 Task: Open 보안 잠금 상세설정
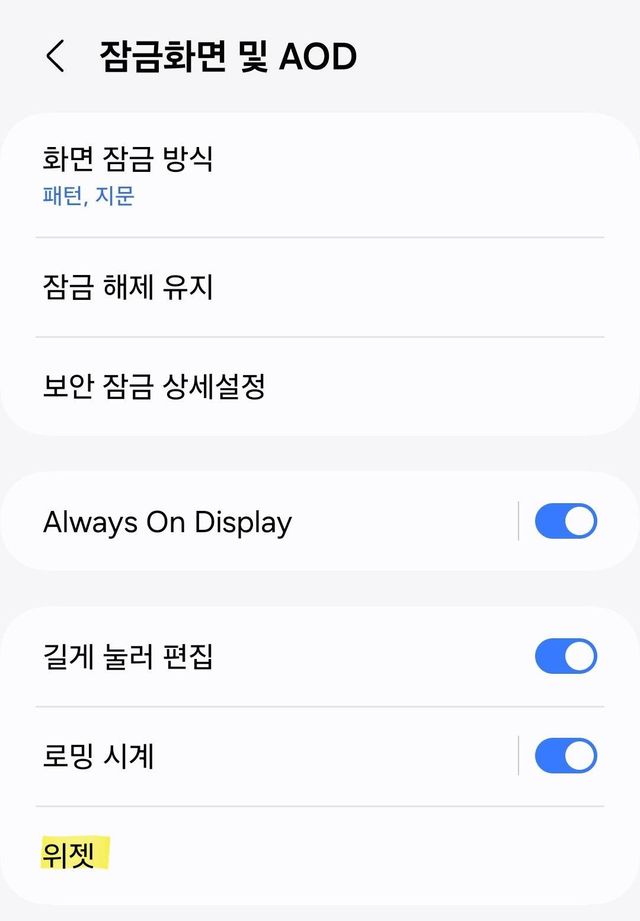point(154,386)
